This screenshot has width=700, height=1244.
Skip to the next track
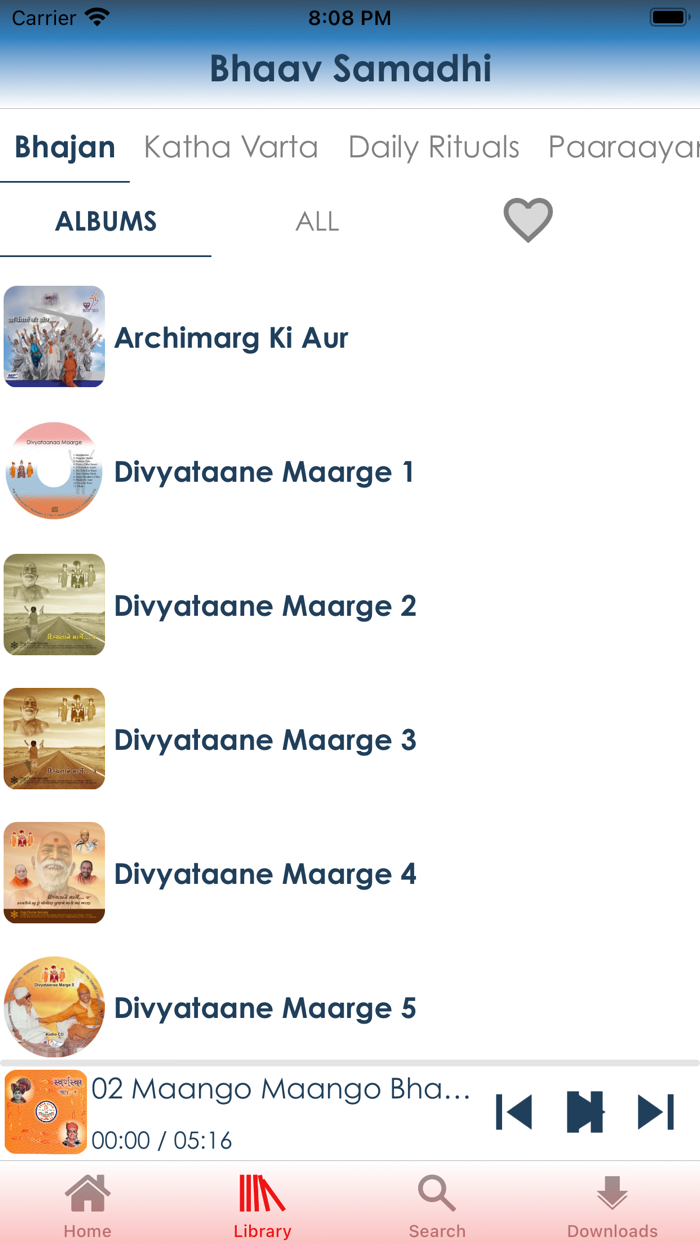point(656,1112)
